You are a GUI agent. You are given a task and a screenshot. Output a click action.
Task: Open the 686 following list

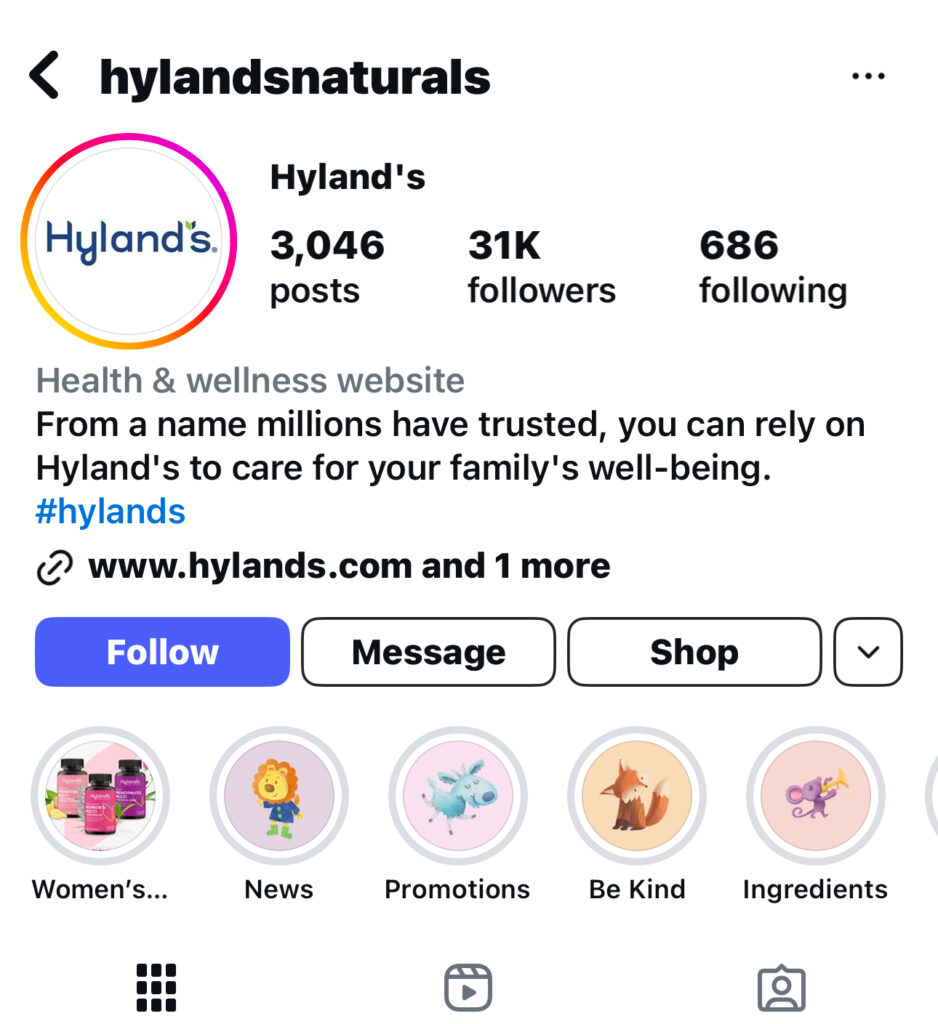pyautogui.click(x=772, y=266)
